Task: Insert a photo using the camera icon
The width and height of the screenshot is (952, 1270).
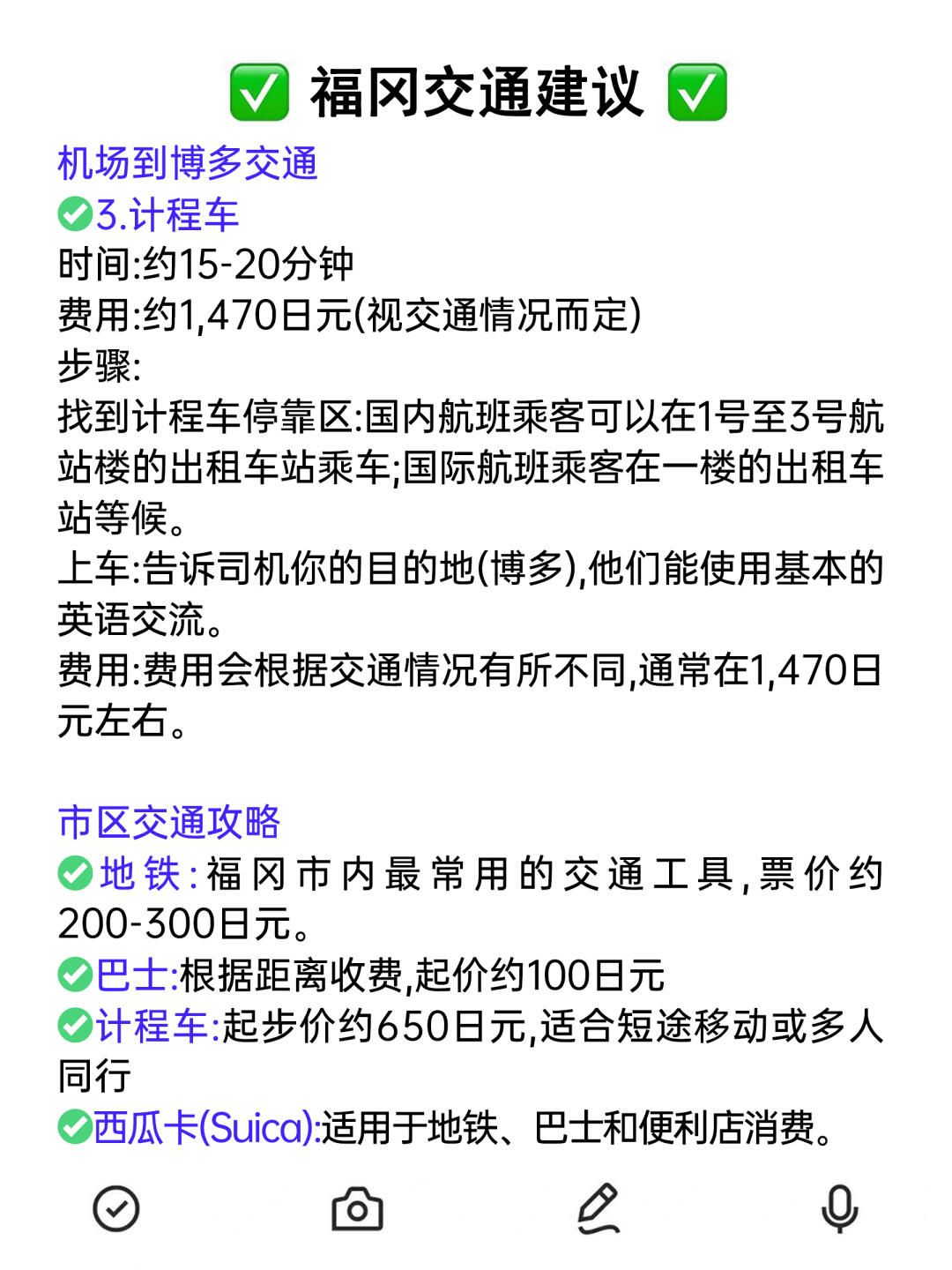Action: 357,1209
